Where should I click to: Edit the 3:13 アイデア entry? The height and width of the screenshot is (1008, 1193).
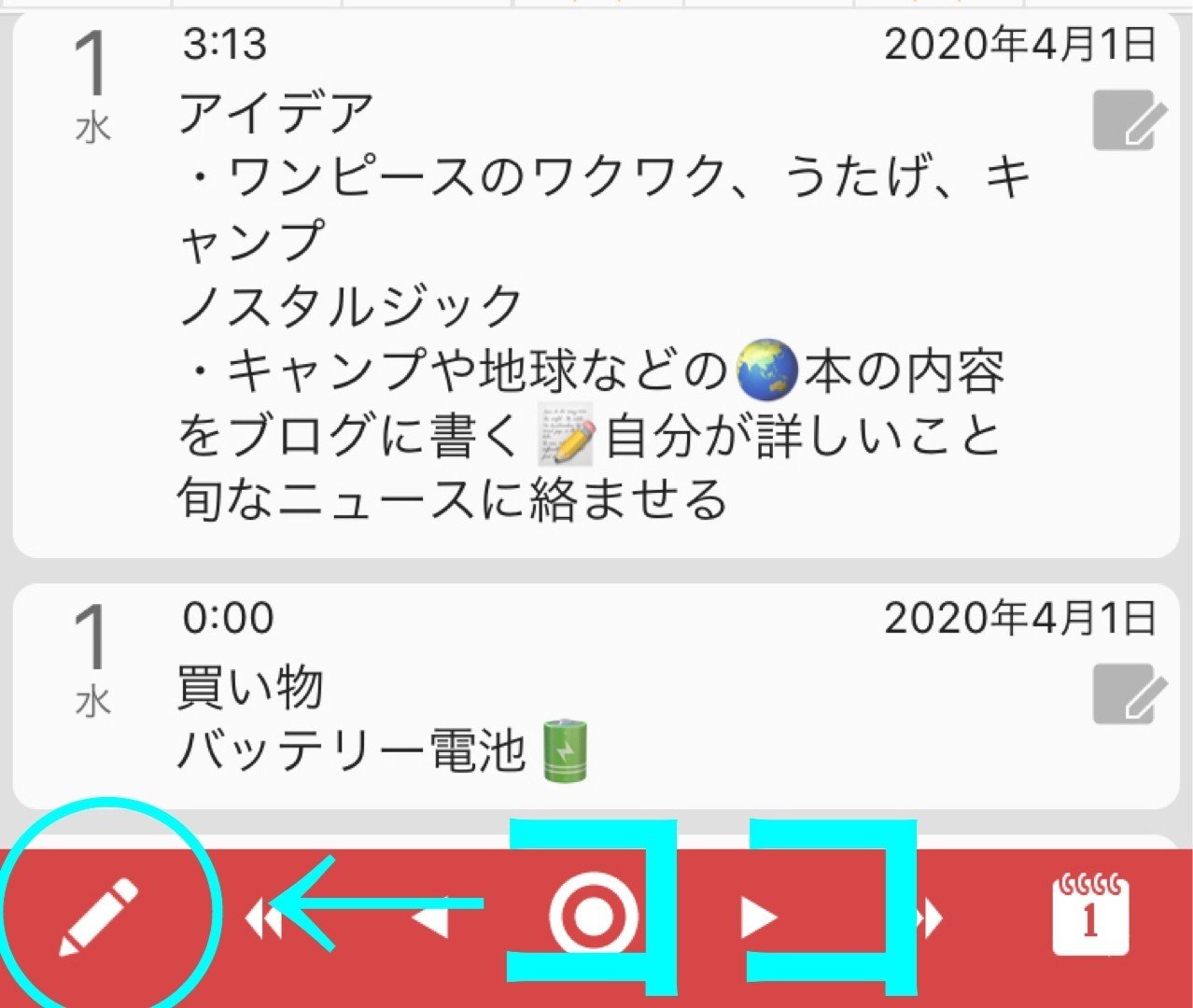click(1129, 123)
